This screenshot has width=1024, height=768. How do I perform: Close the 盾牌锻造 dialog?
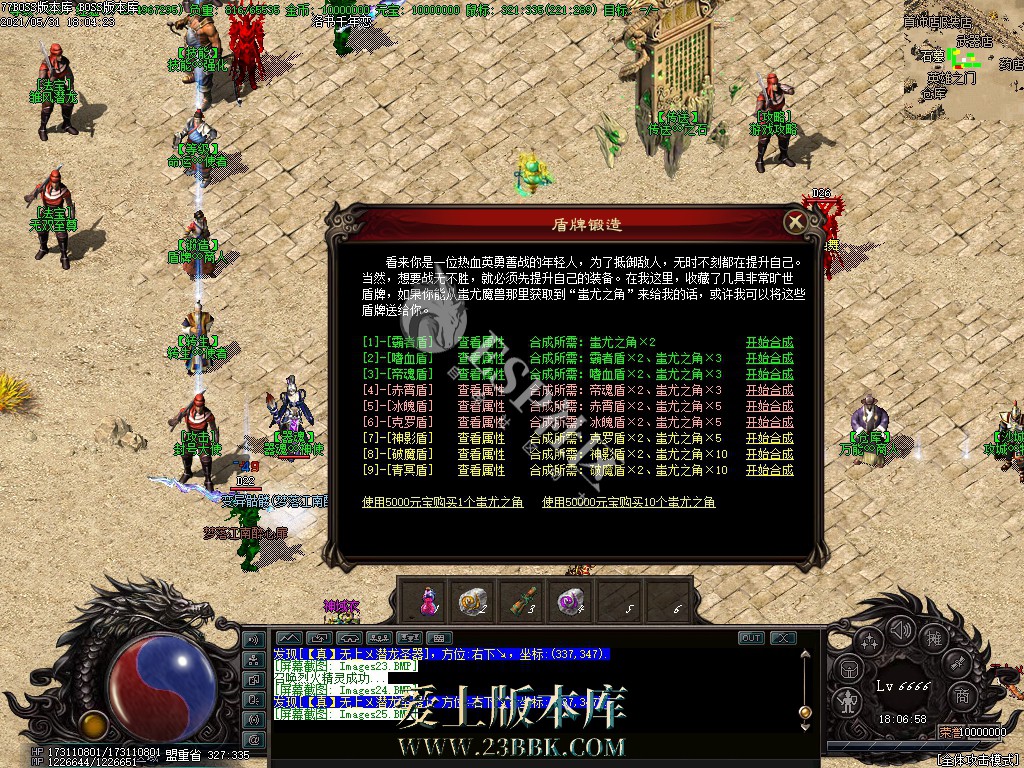795,222
